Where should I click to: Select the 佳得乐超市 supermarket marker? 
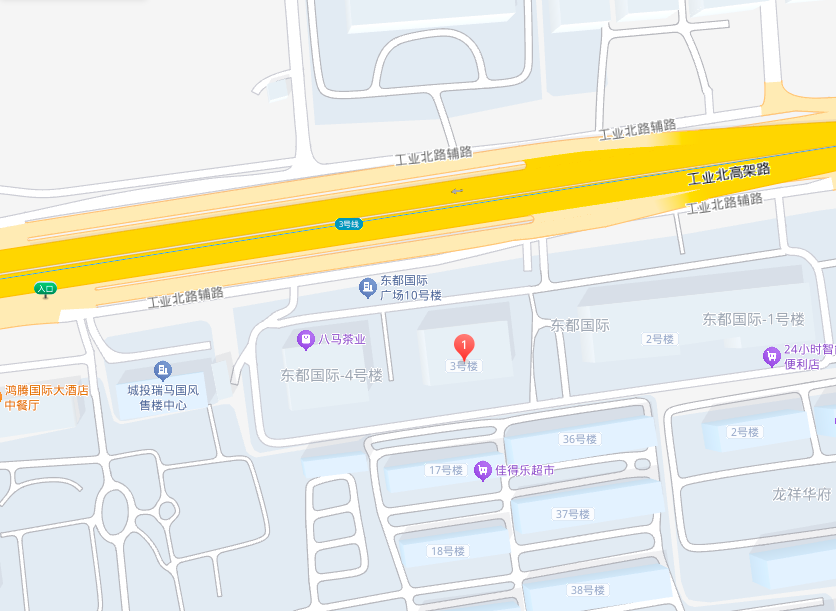coord(483,469)
